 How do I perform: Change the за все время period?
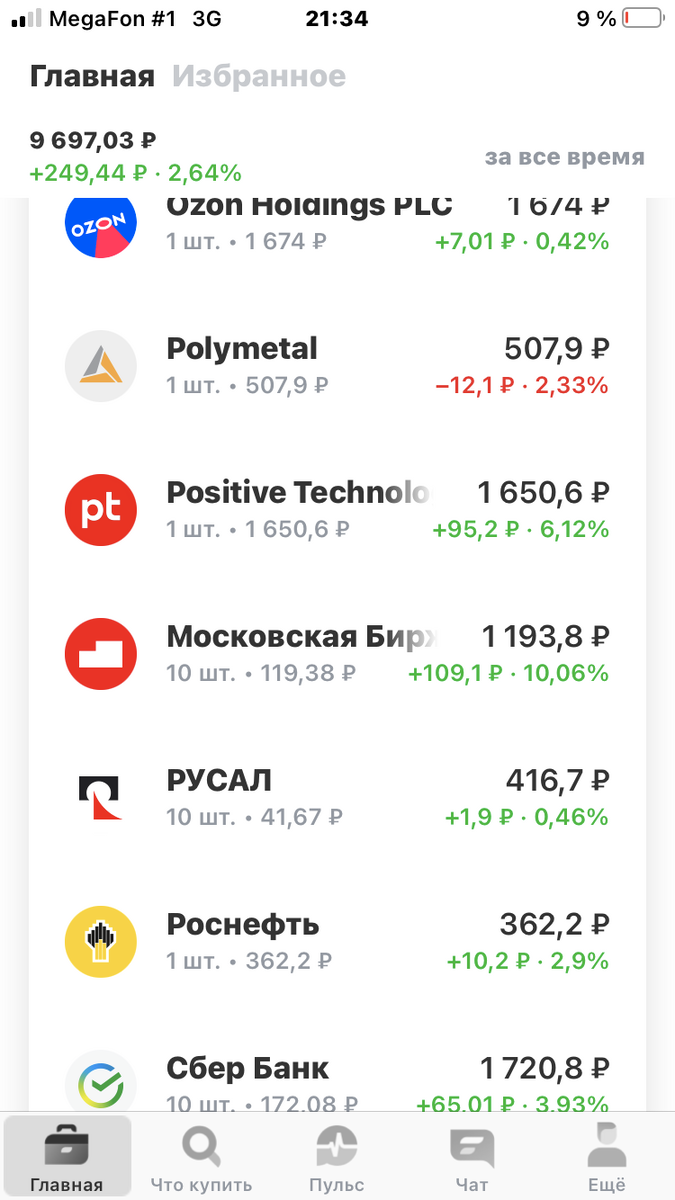pyautogui.click(x=564, y=157)
